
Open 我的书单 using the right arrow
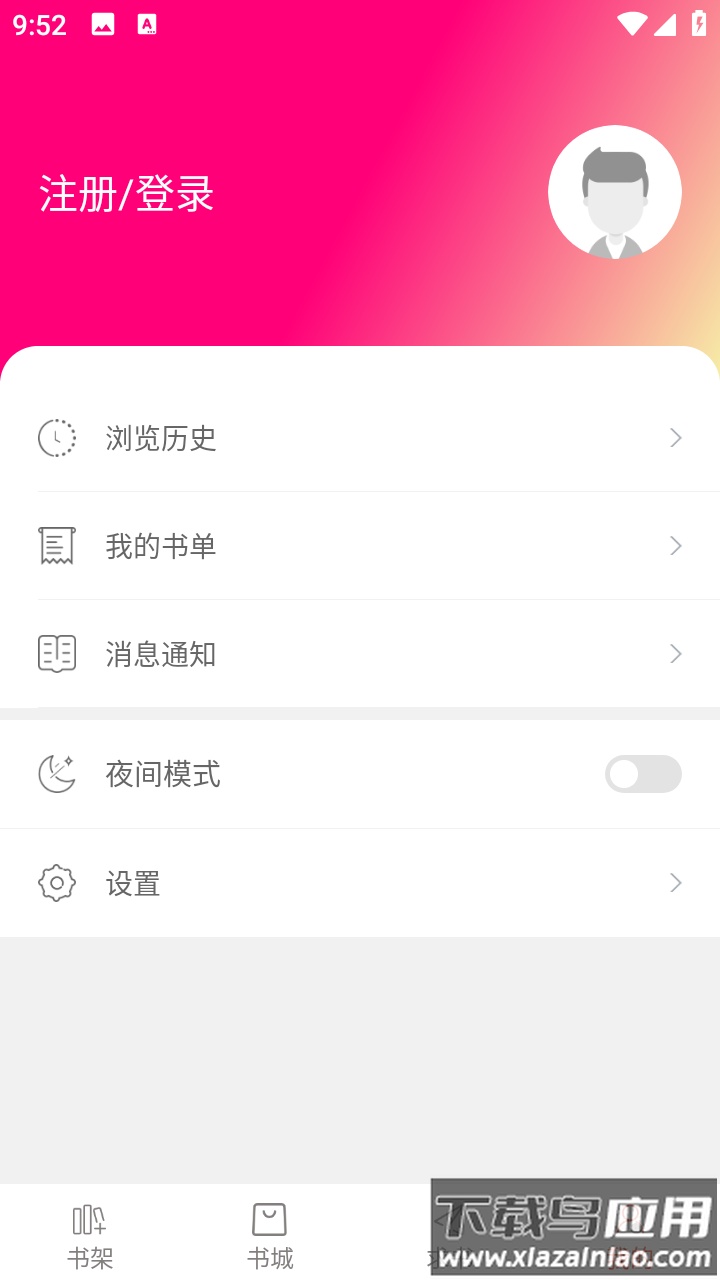(675, 546)
